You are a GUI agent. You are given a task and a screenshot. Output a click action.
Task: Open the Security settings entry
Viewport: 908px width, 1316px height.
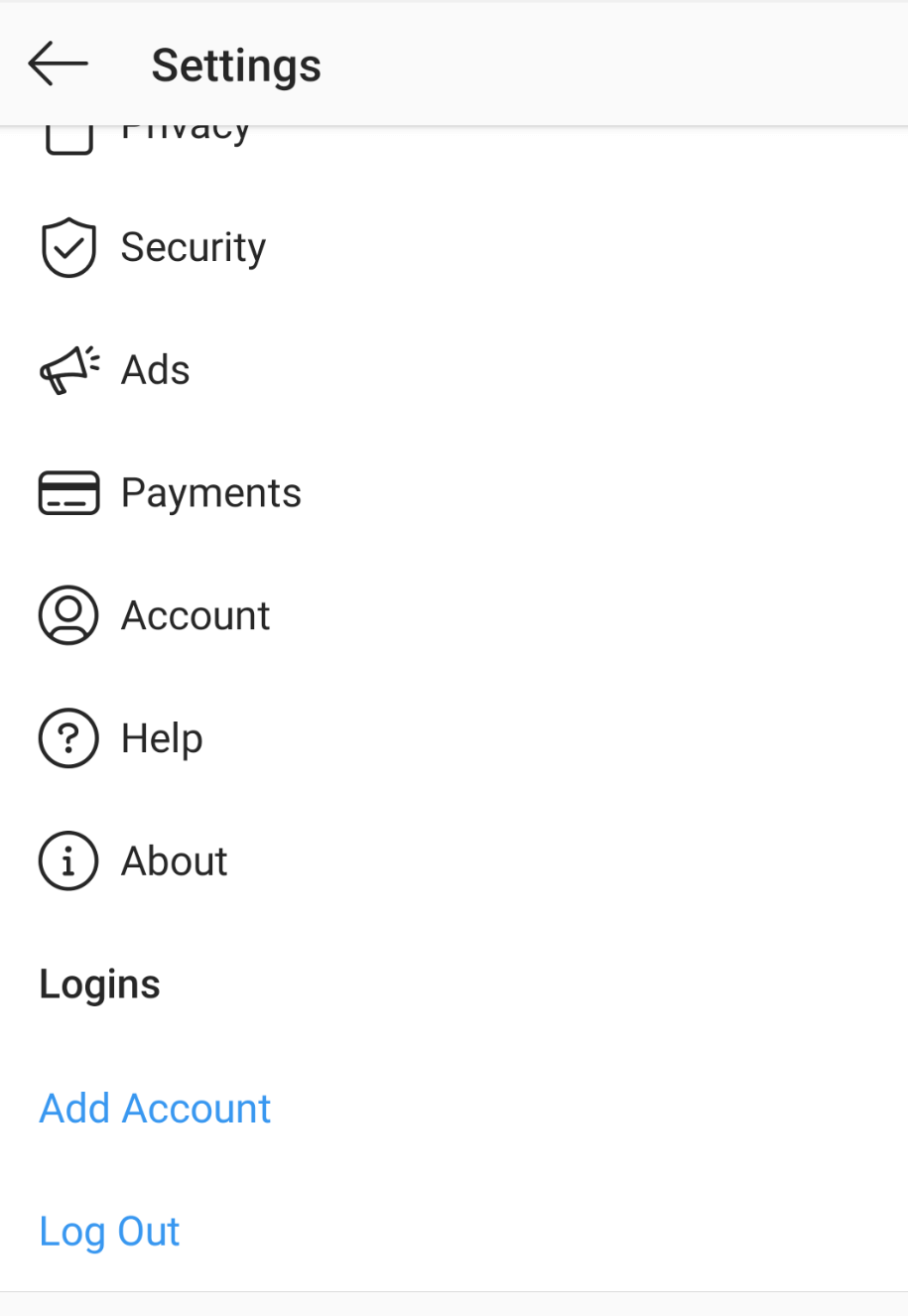pos(194,246)
